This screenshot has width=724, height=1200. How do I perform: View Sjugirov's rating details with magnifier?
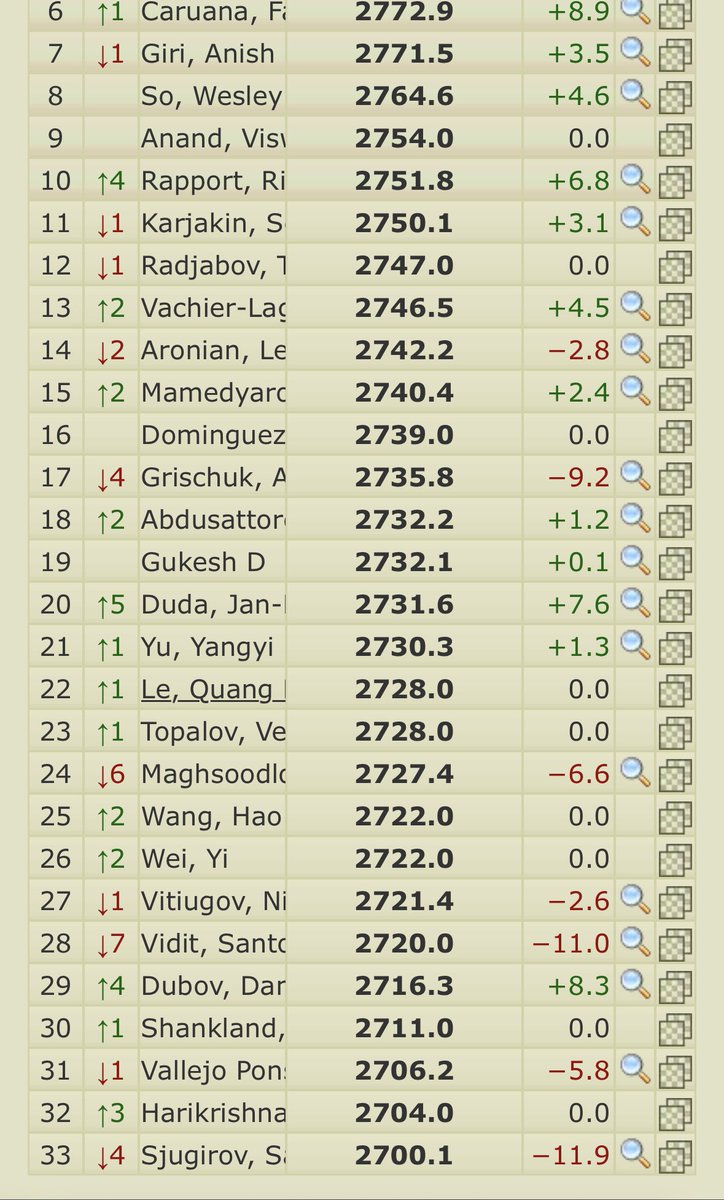tap(635, 1155)
